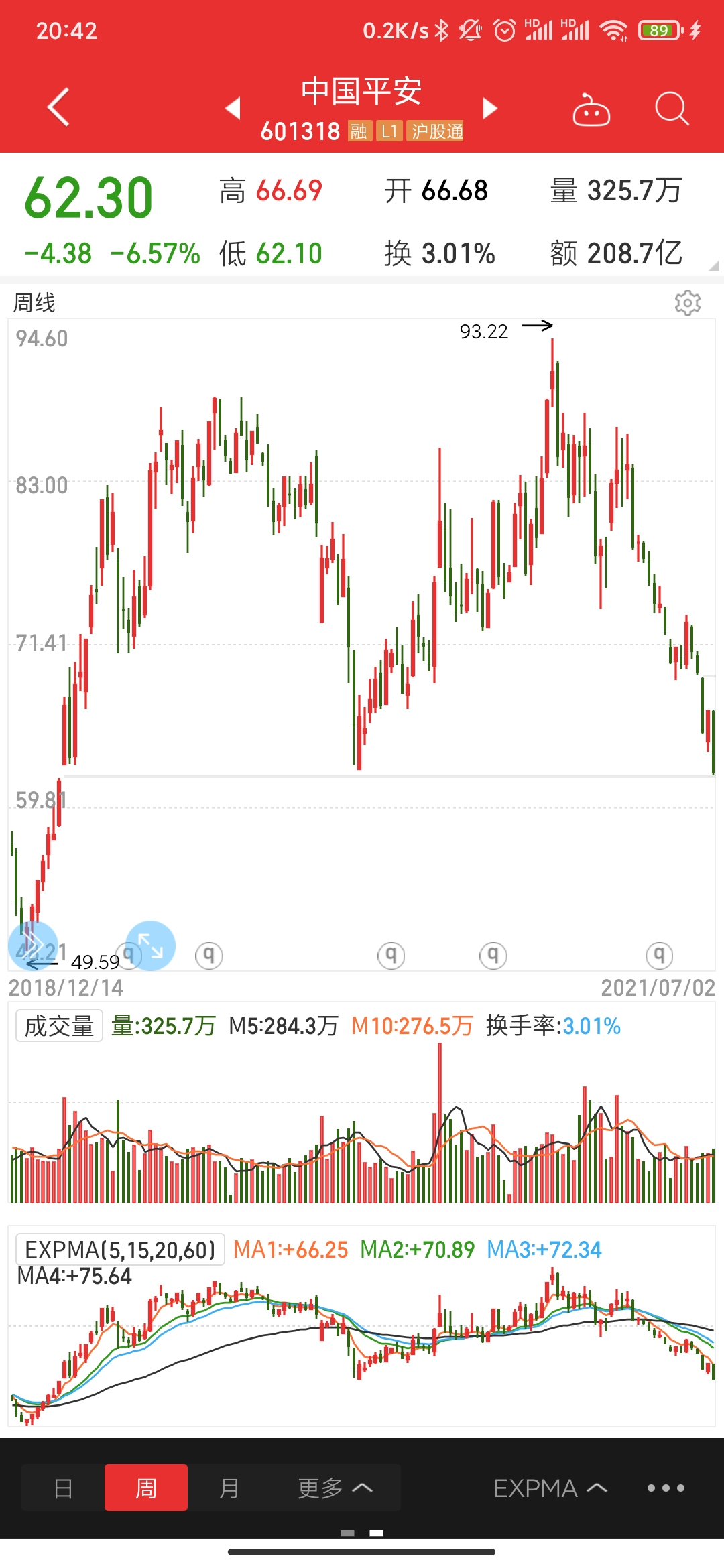Open stock search
Image resolution: width=724 pixels, height=1568 pixels.
click(x=671, y=109)
